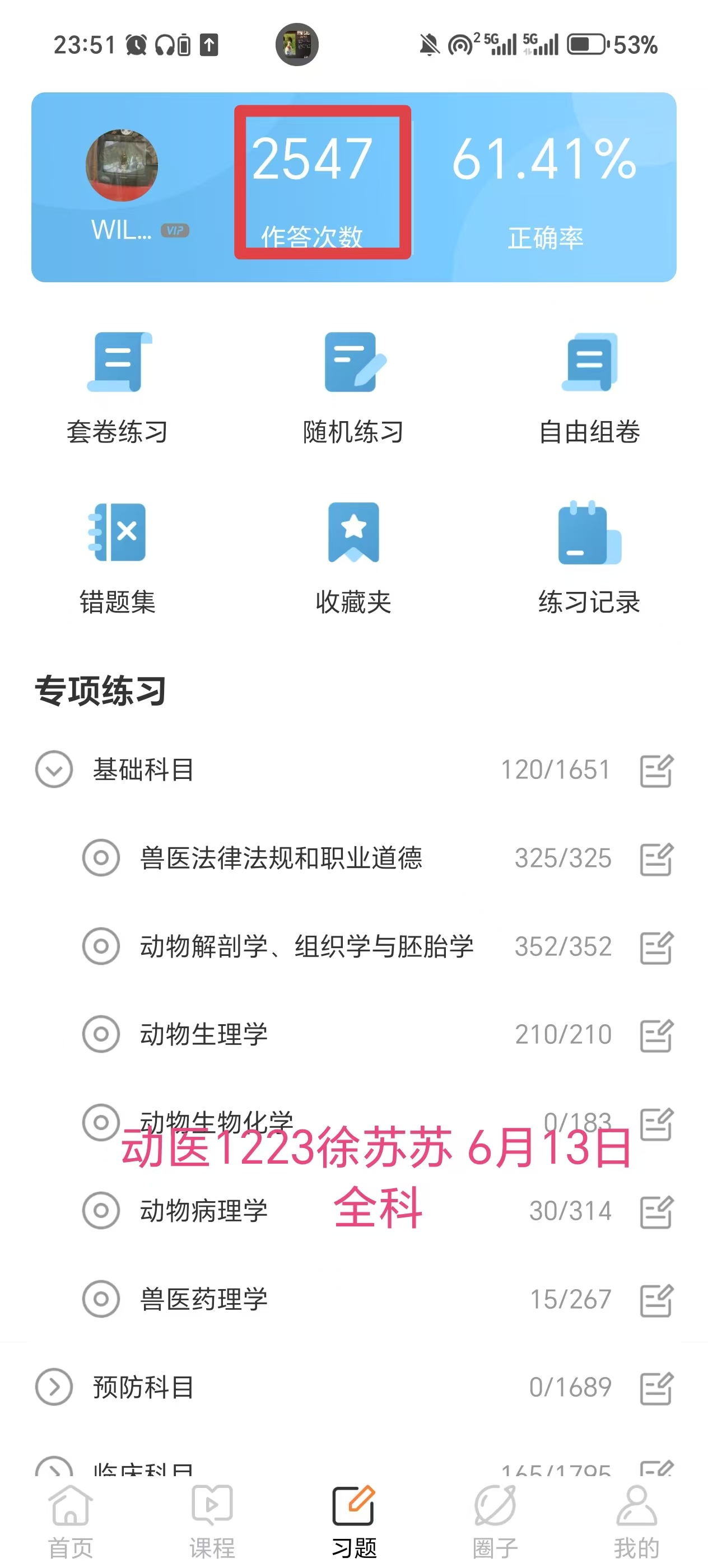708x1568 pixels.
Task: Tap the edit icon for 预防科目
Action: [656, 1388]
